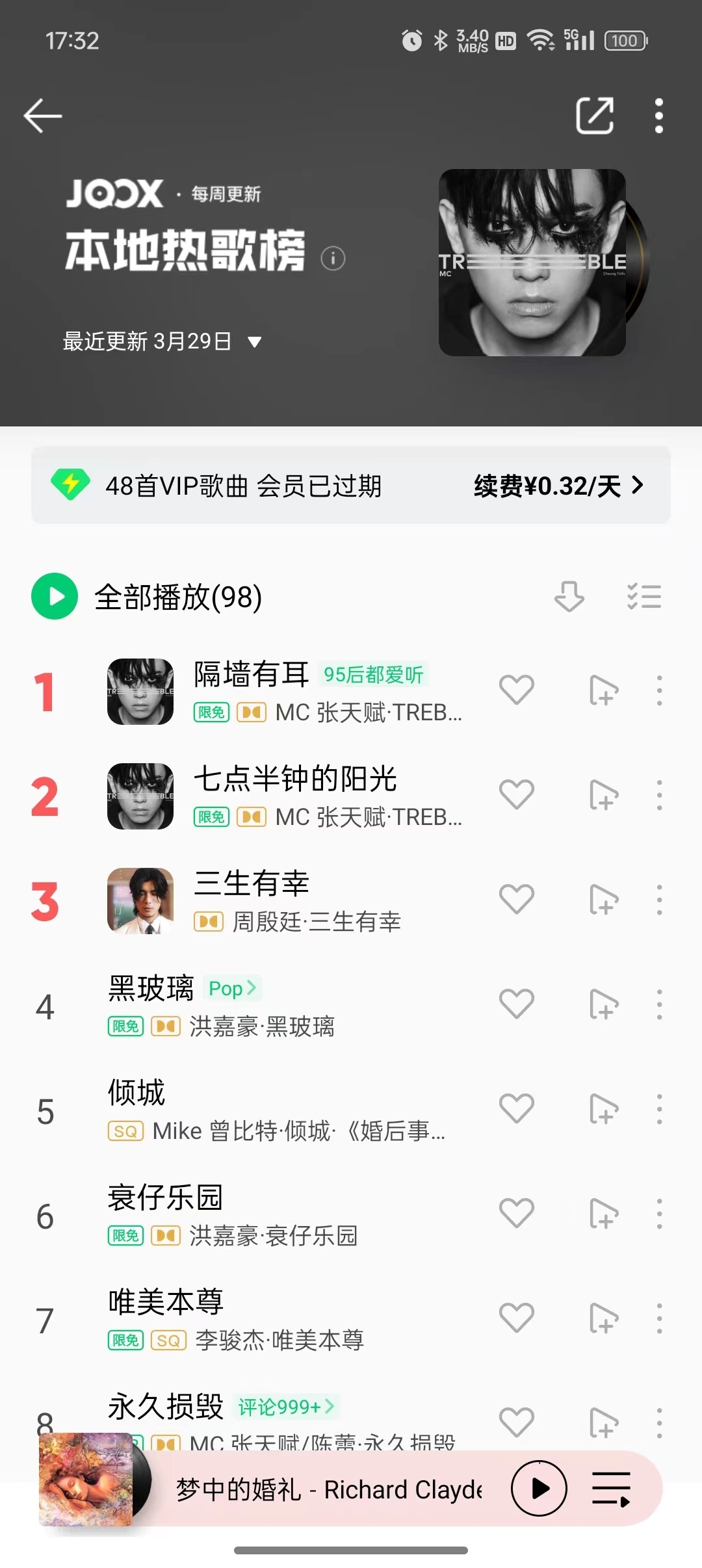Like the song 隔墙有耳
Image resolution: width=702 pixels, height=1568 pixels.
[516, 690]
